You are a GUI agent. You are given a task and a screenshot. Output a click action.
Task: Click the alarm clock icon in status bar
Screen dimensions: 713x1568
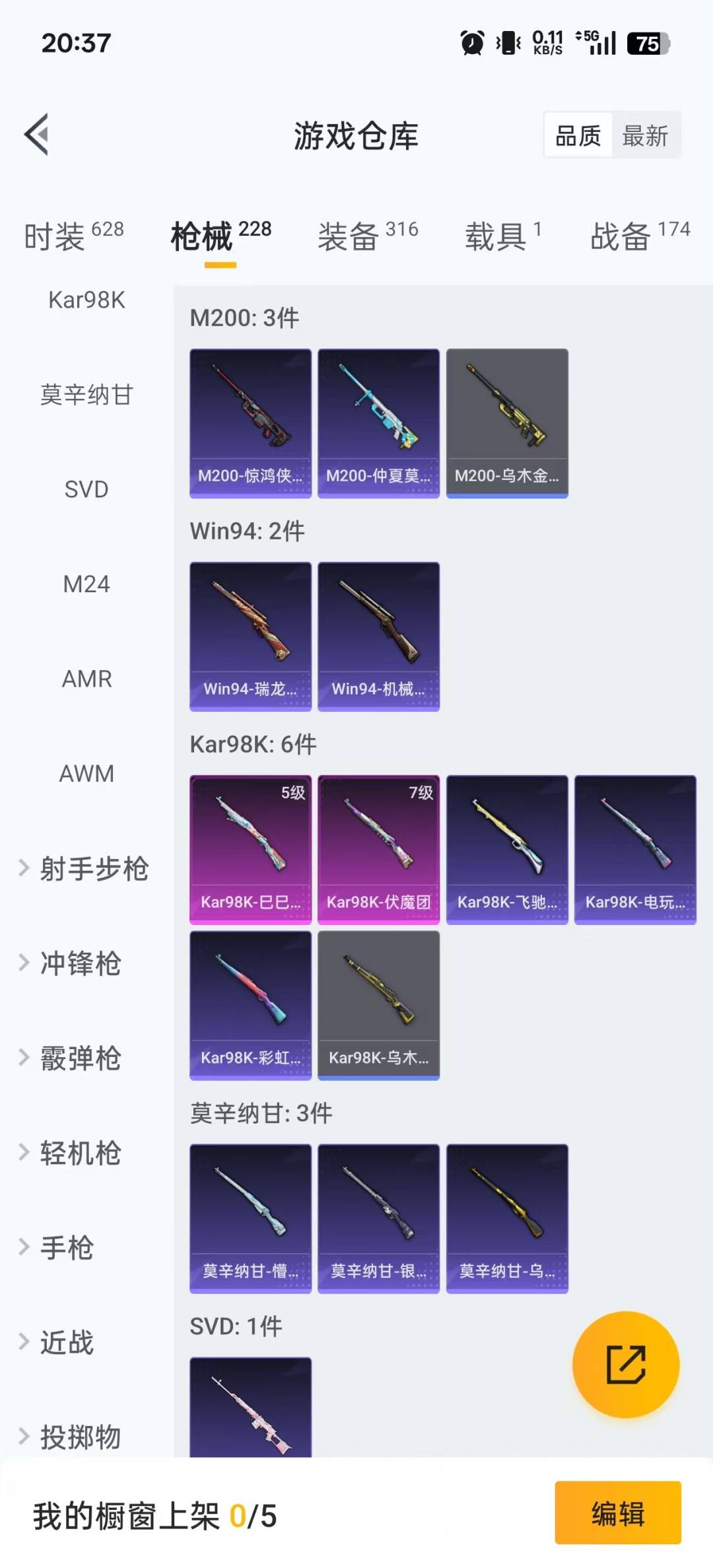point(471,42)
